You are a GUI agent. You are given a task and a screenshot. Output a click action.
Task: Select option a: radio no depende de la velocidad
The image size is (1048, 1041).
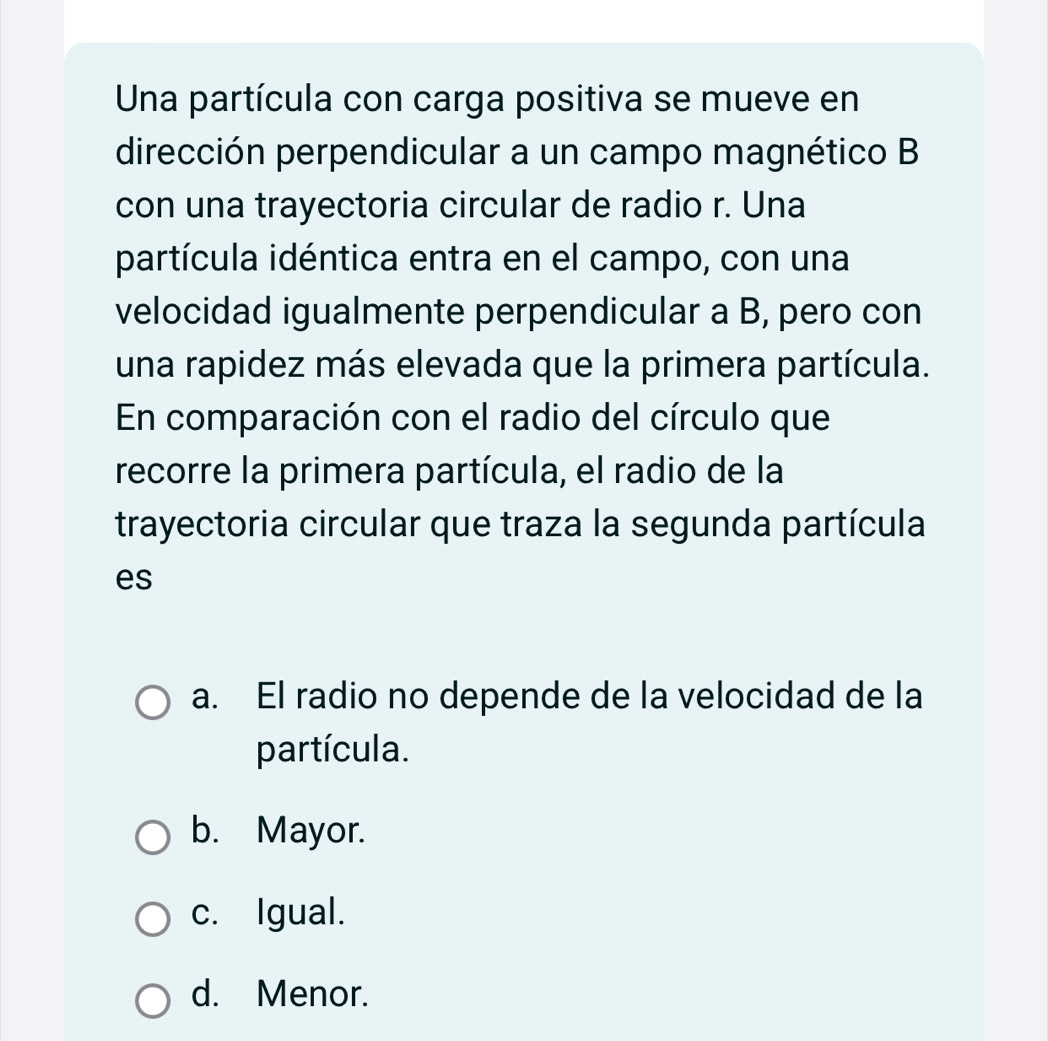tap(153, 702)
